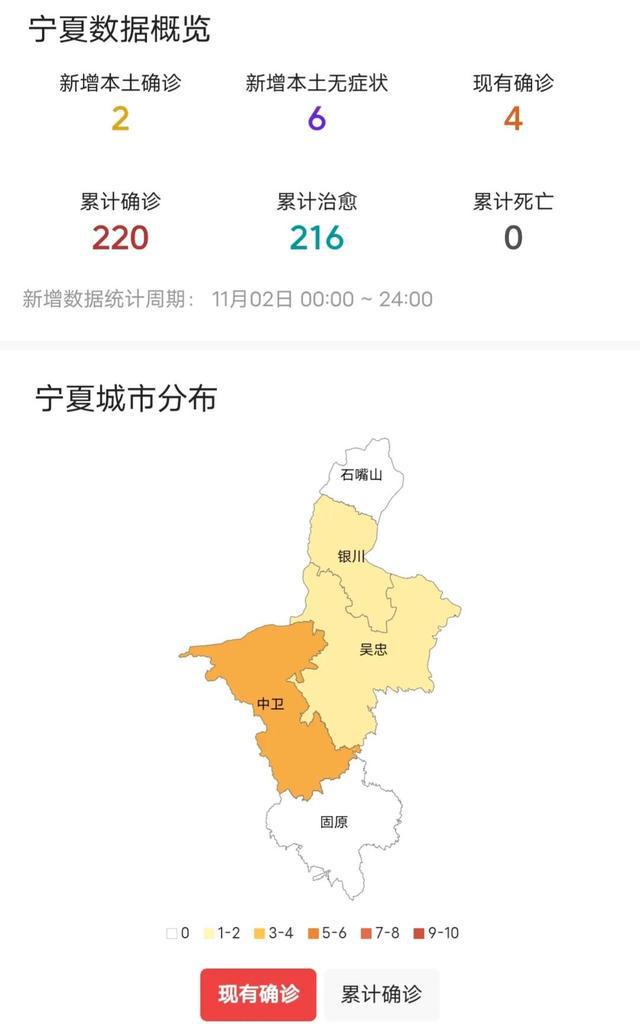Tap the 固原 region on the map
Image resolution: width=640 pixels, height=1024 pixels.
(334, 825)
